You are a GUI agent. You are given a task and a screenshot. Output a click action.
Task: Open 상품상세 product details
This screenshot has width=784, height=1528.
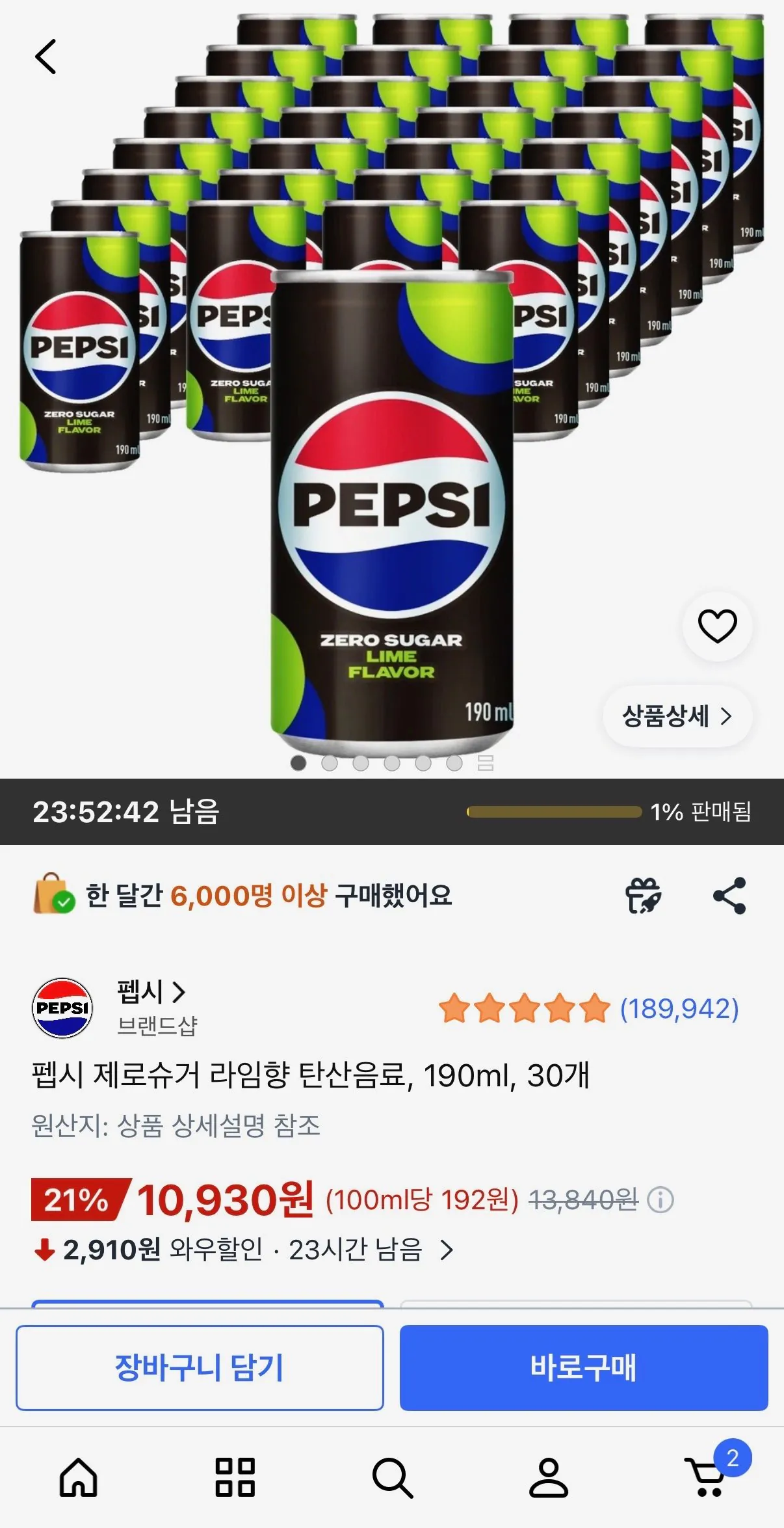pyautogui.click(x=677, y=716)
